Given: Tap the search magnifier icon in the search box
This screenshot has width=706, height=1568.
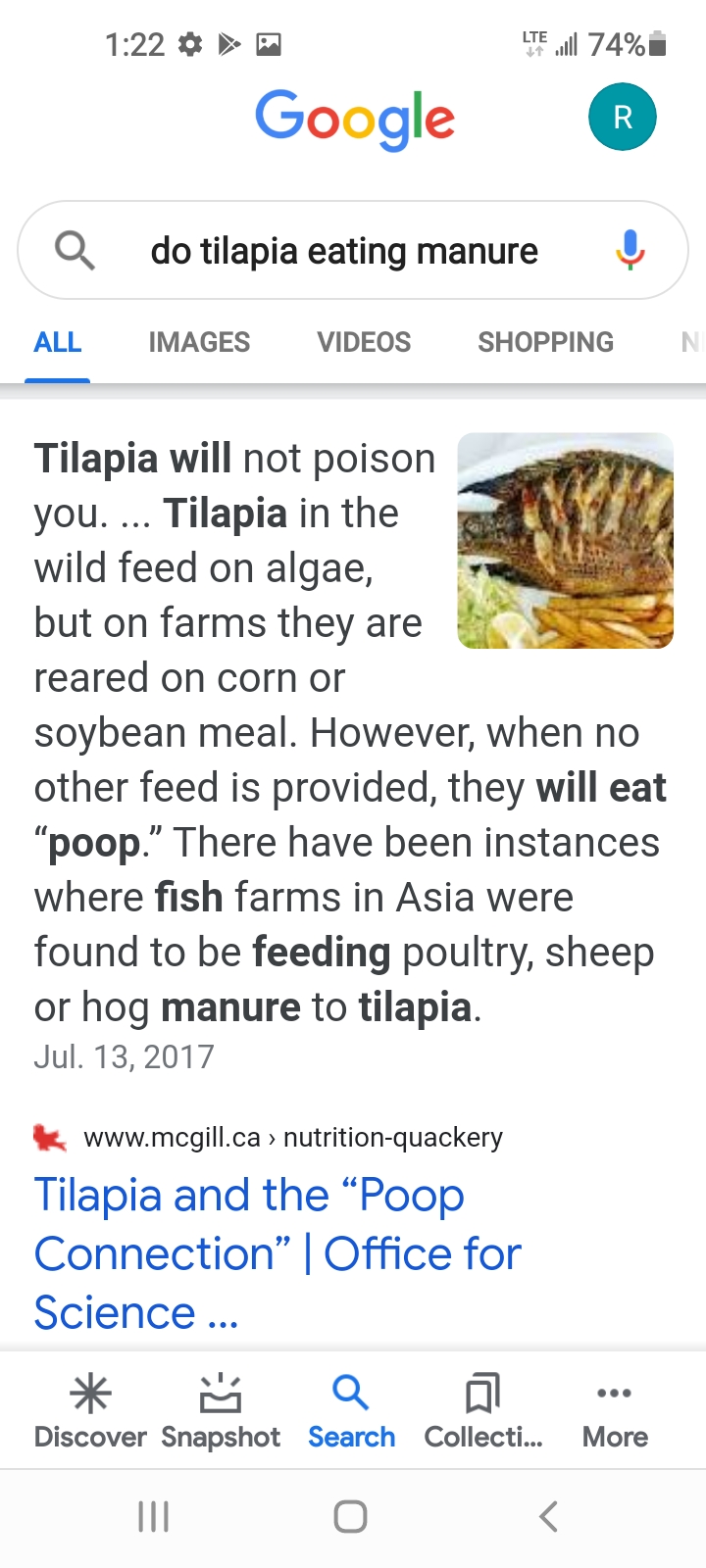Looking at the screenshot, I should 75,251.
